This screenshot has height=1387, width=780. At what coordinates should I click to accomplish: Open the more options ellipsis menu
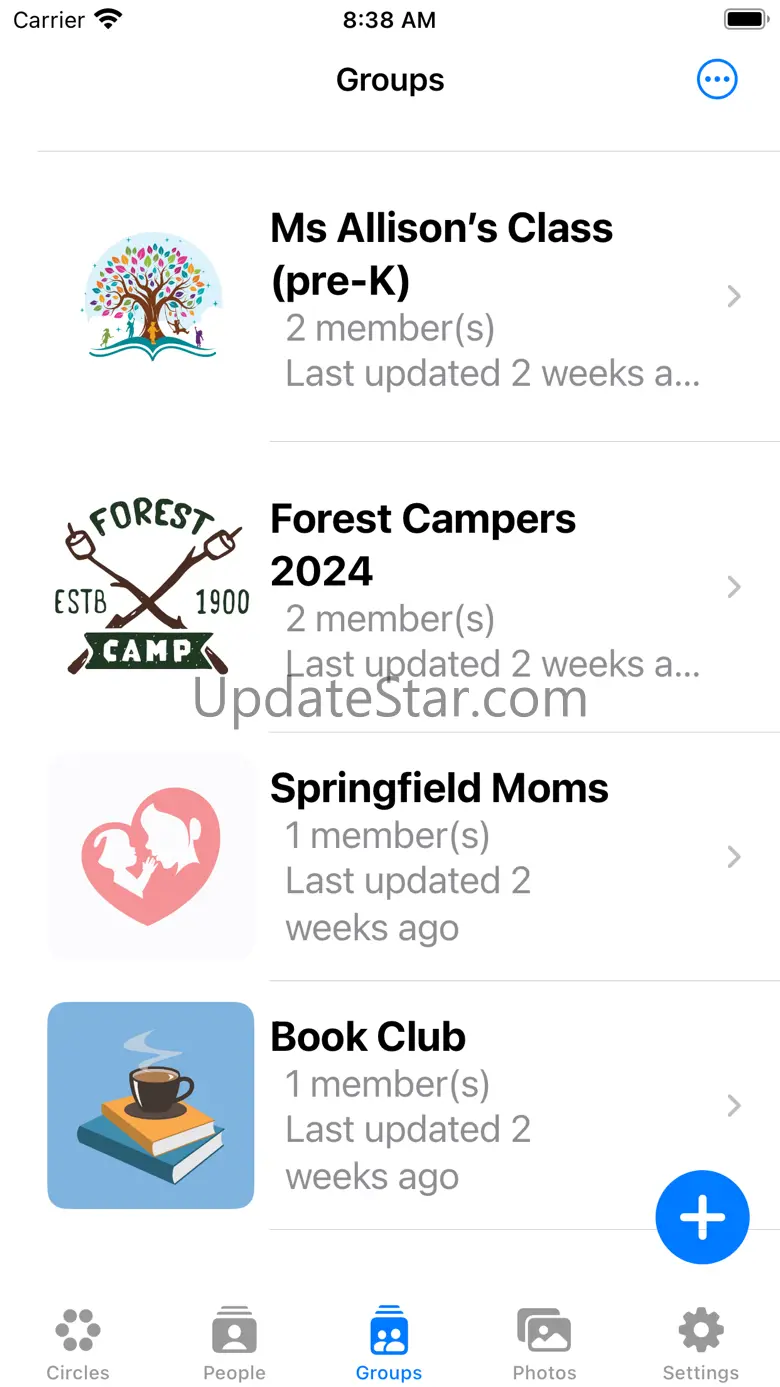pos(717,79)
